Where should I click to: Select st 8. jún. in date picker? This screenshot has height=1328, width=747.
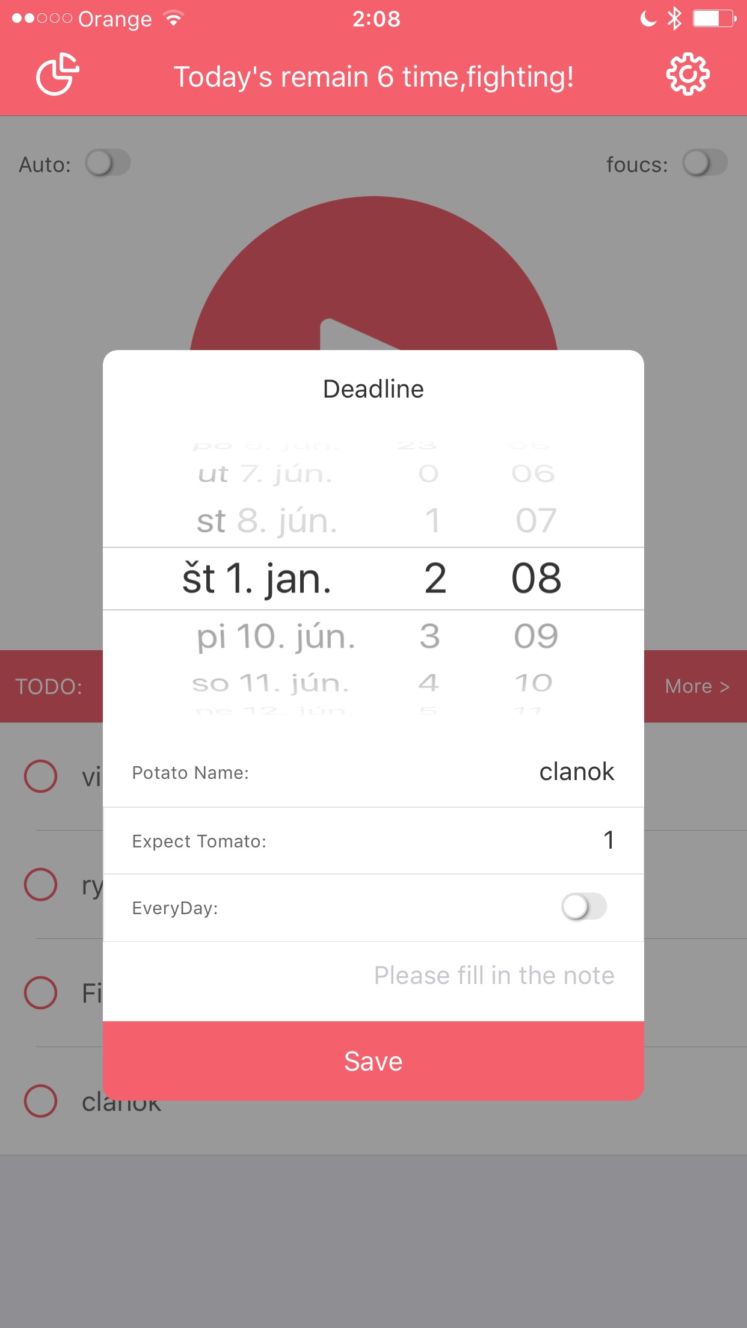click(267, 521)
